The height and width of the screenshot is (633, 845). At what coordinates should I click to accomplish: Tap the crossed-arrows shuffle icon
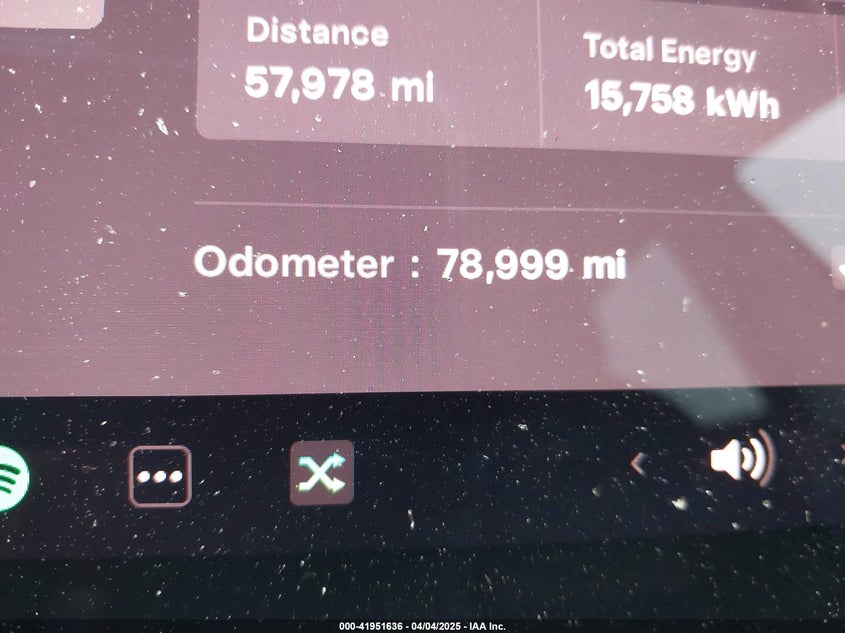coord(321,472)
